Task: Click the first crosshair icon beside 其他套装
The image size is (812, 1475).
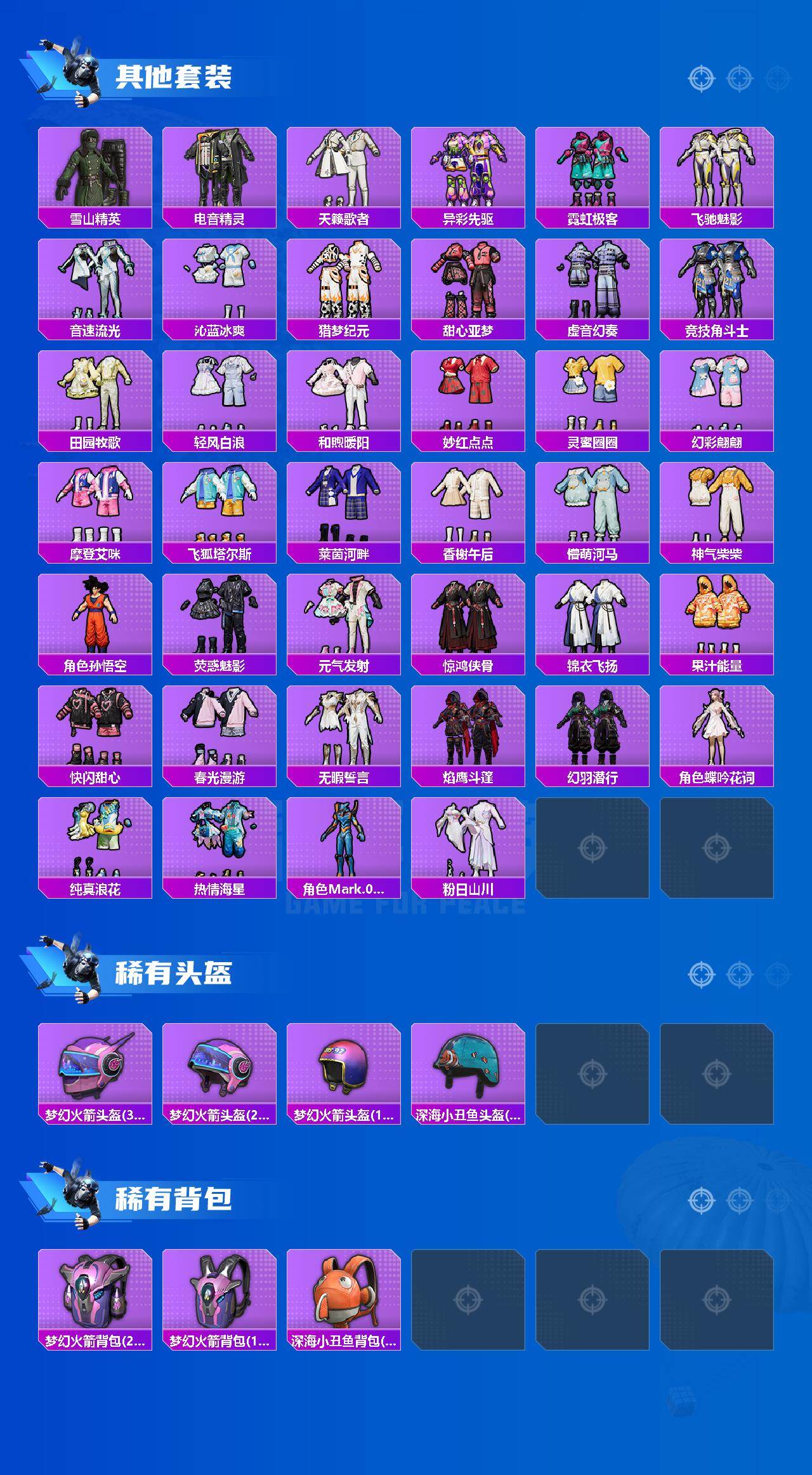Action: pyautogui.click(x=700, y=77)
